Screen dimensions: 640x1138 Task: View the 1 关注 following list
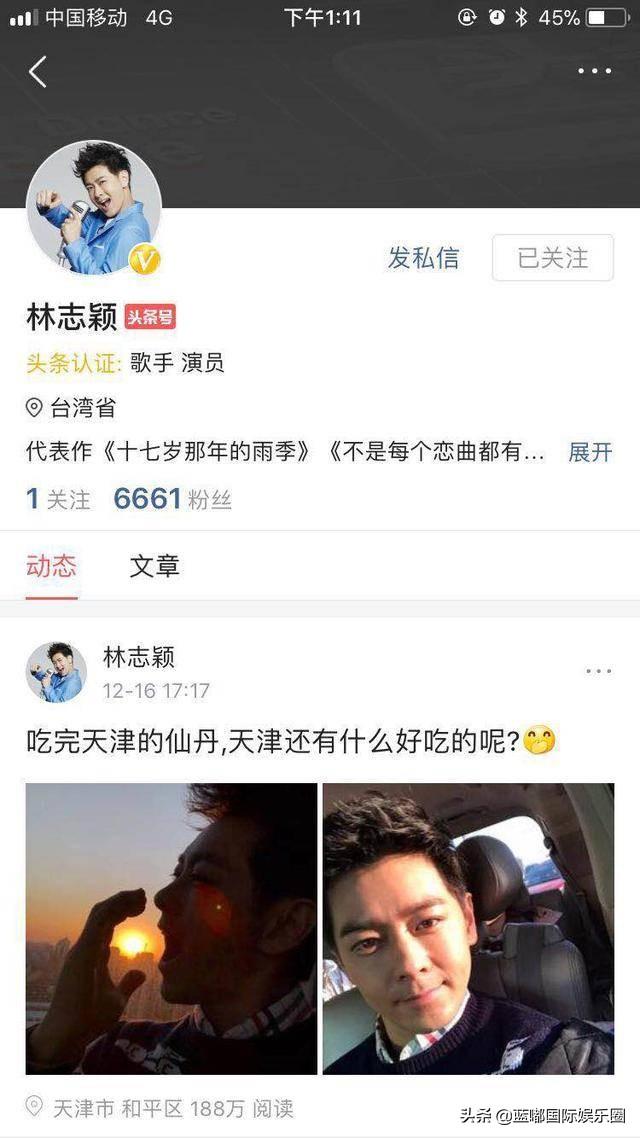58,499
